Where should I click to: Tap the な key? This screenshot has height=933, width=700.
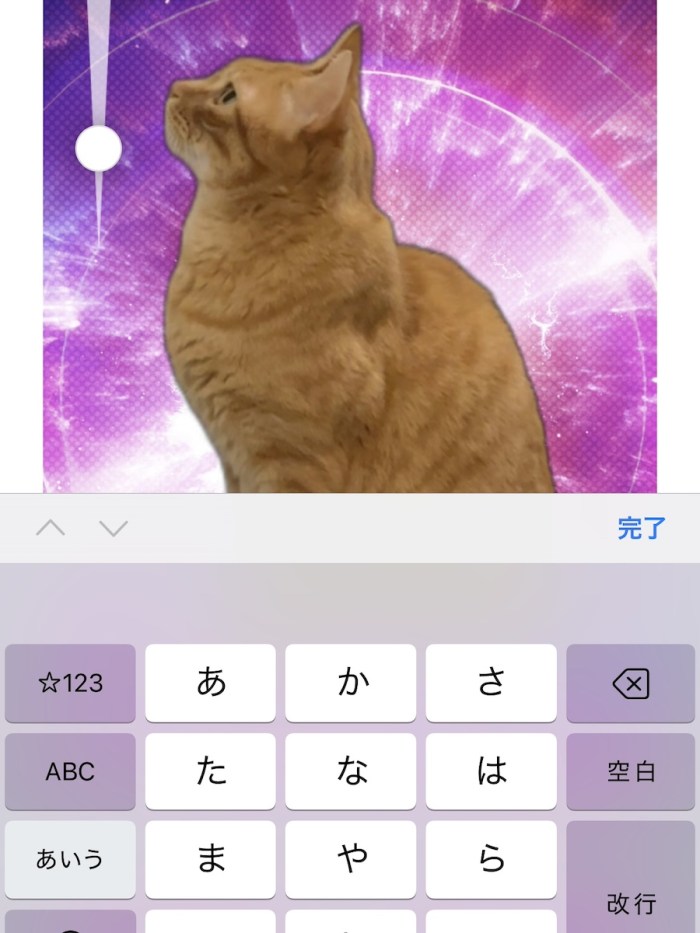point(350,771)
